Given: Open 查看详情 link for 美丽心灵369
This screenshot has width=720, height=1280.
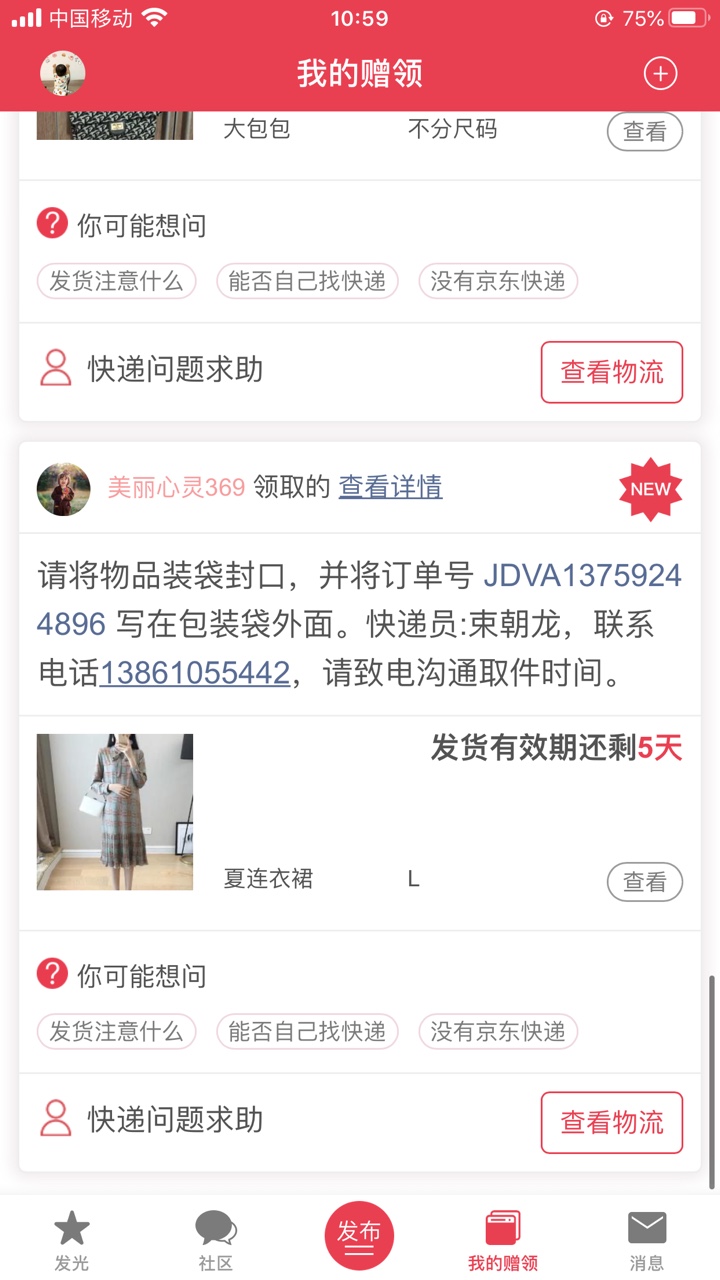Looking at the screenshot, I should tap(390, 487).
